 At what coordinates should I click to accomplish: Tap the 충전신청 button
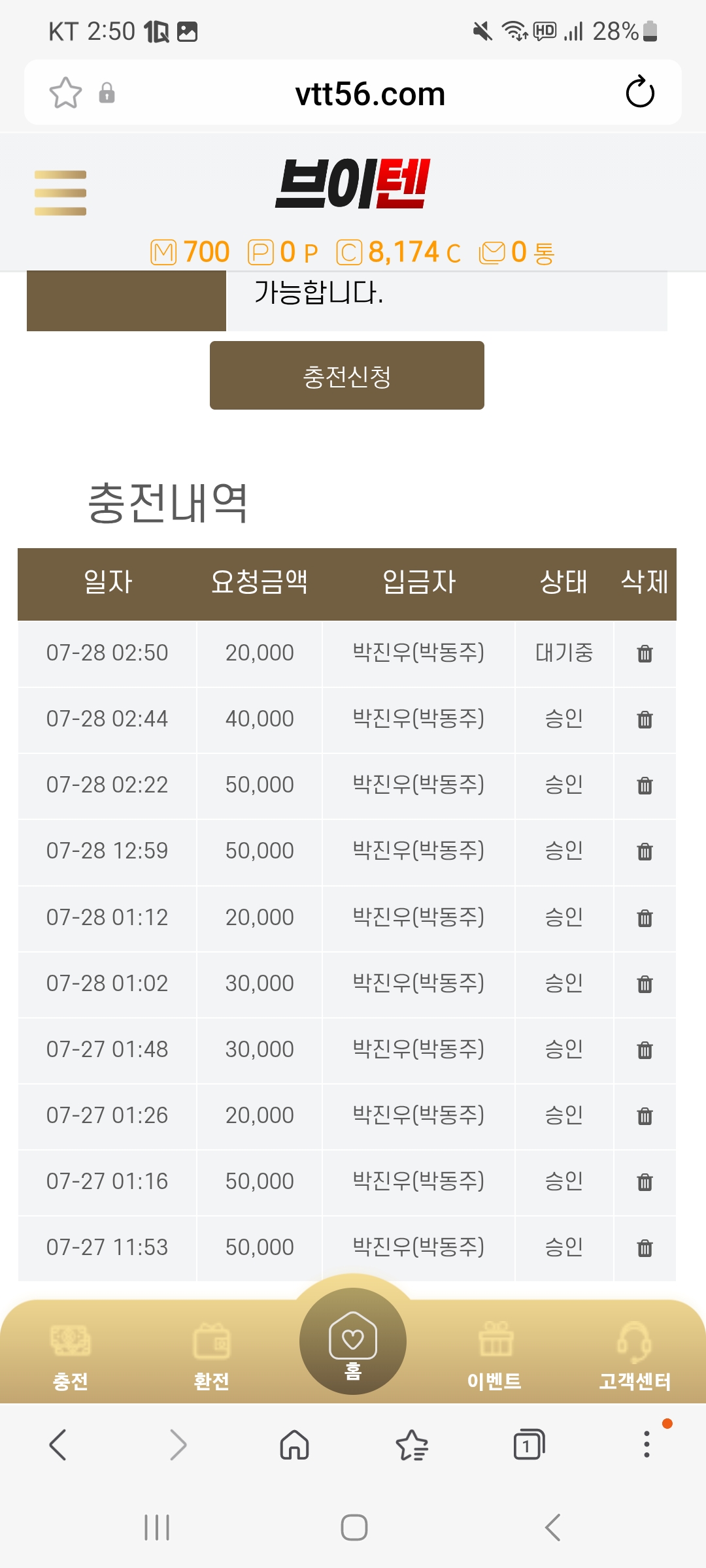[346, 376]
